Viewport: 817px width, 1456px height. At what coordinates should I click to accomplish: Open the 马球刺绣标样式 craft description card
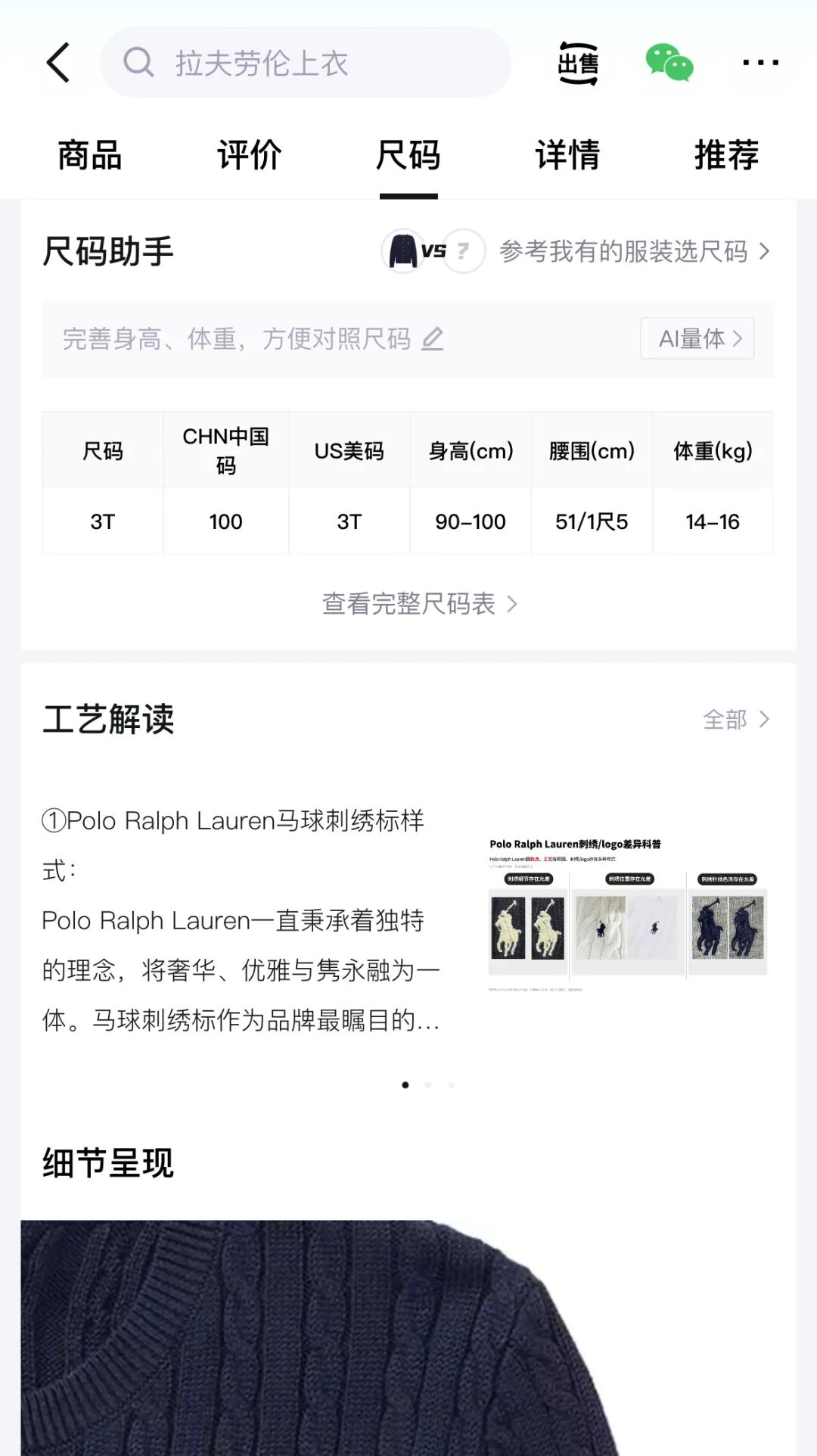241,920
